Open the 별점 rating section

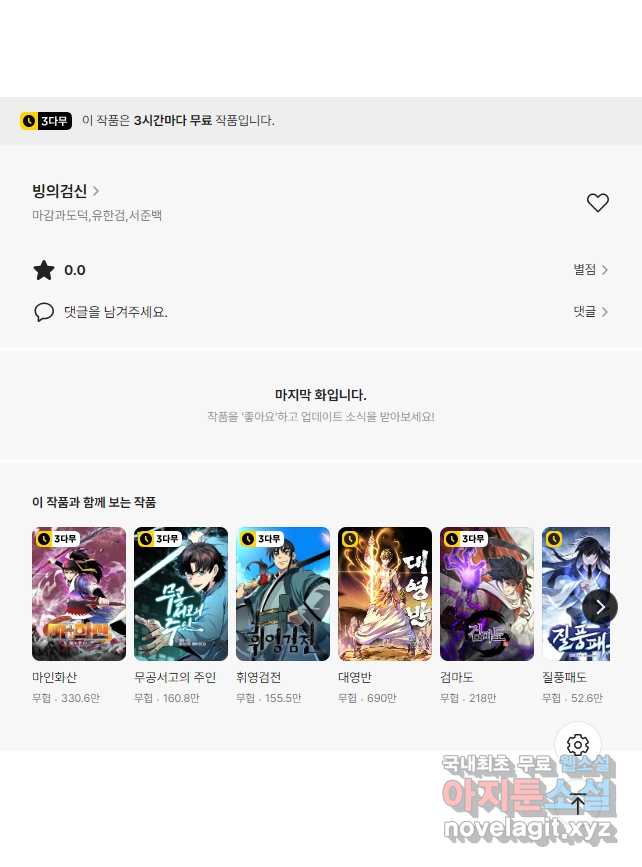coord(590,270)
